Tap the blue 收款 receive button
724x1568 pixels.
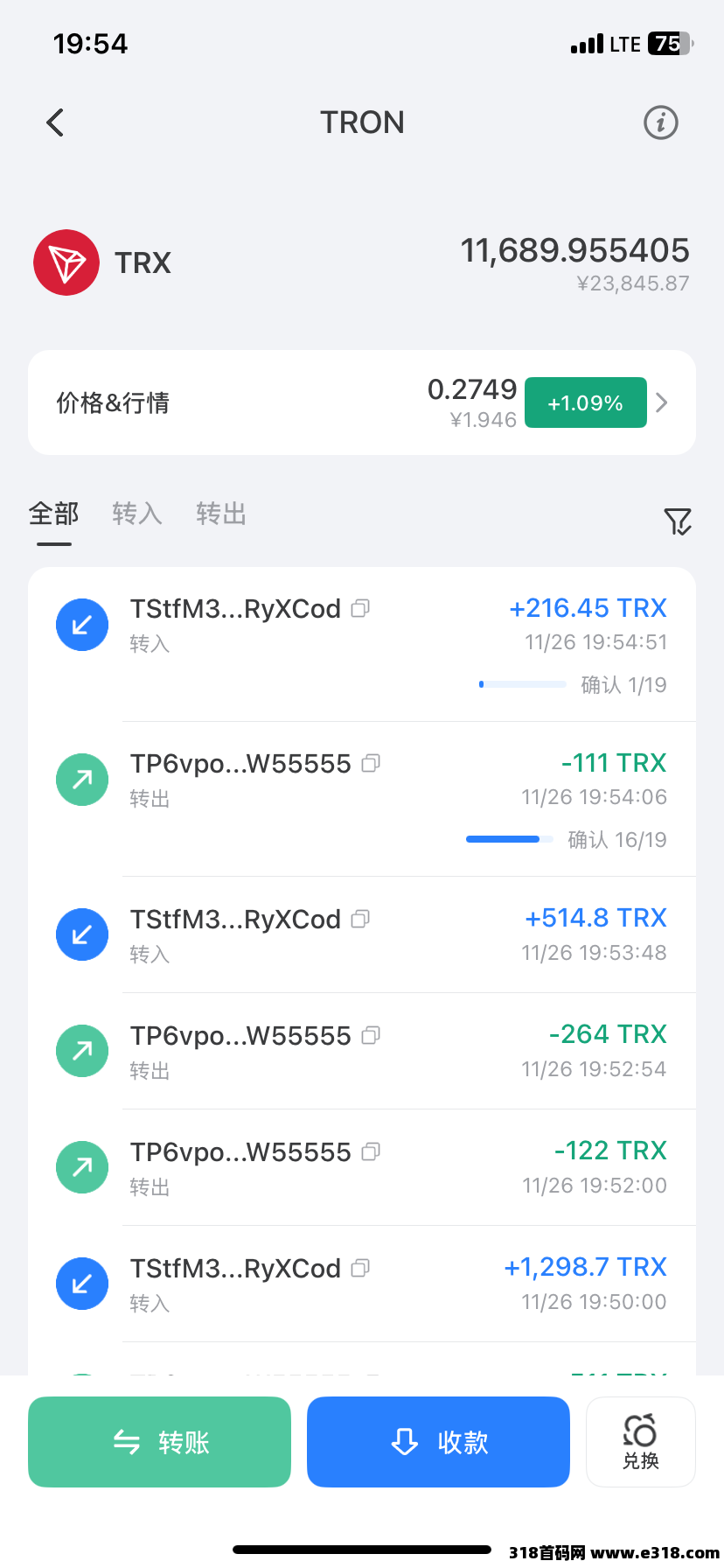[x=438, y=1442]
